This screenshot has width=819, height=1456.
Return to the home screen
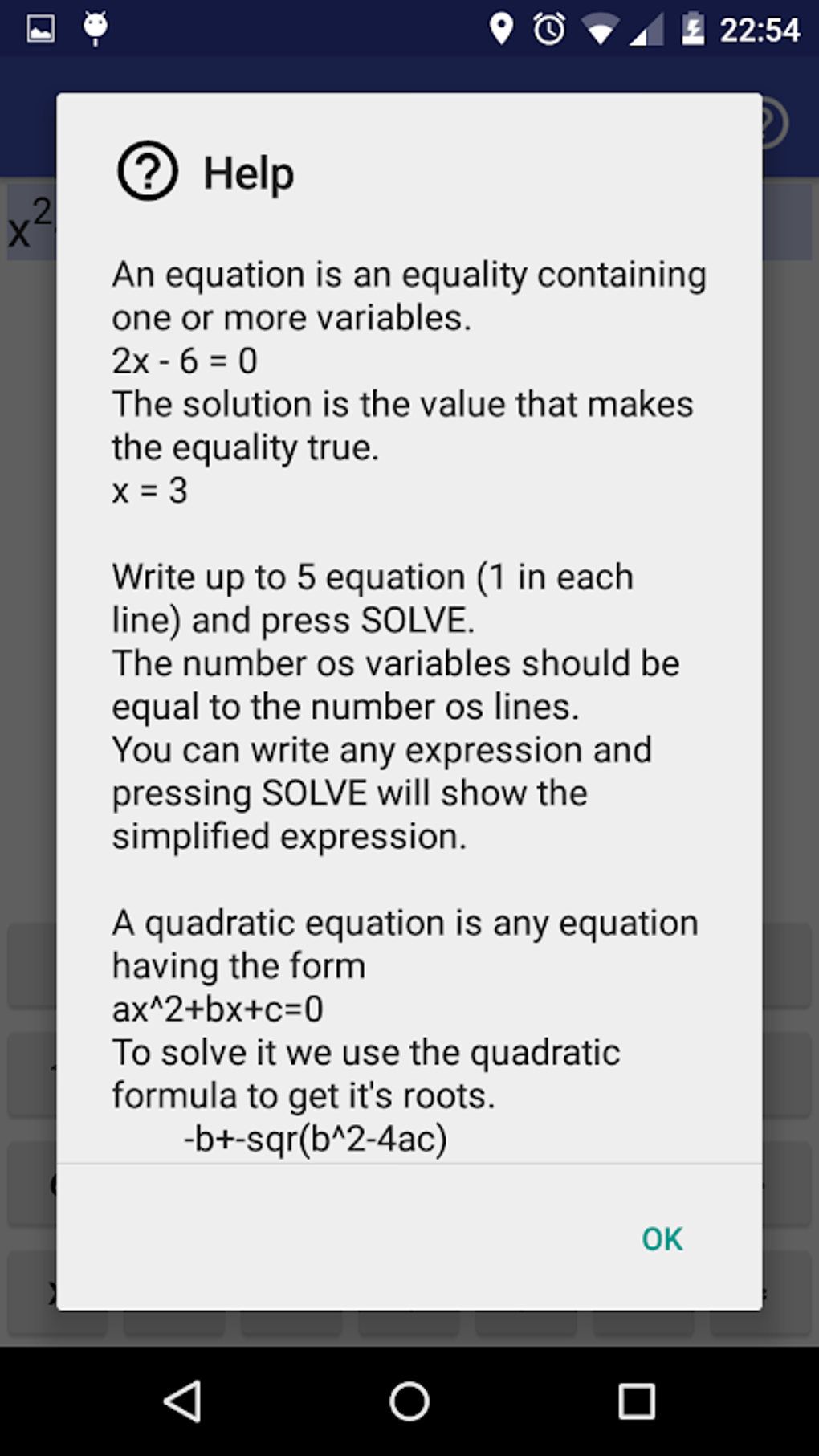coord(409,1401)
